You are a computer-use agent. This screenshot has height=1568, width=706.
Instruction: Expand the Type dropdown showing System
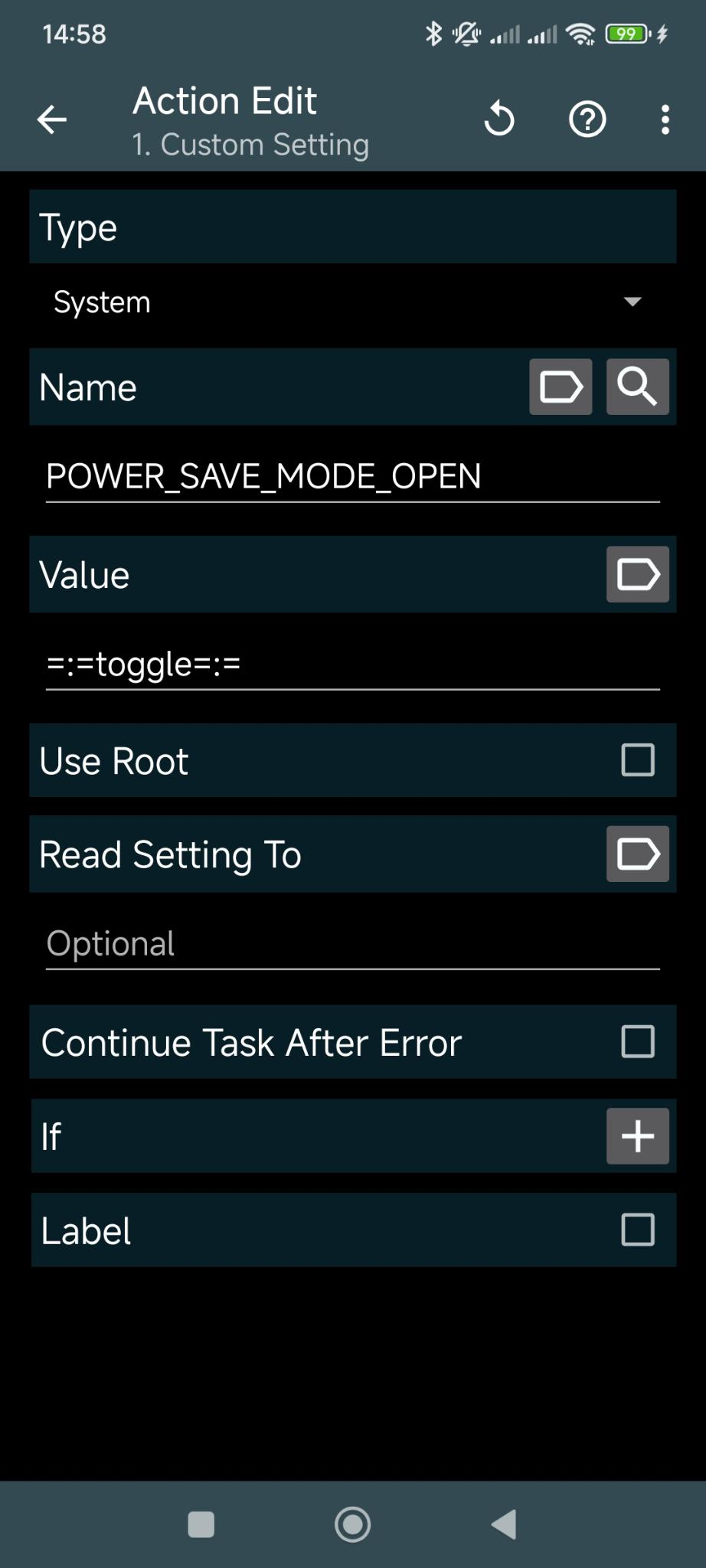352,302
